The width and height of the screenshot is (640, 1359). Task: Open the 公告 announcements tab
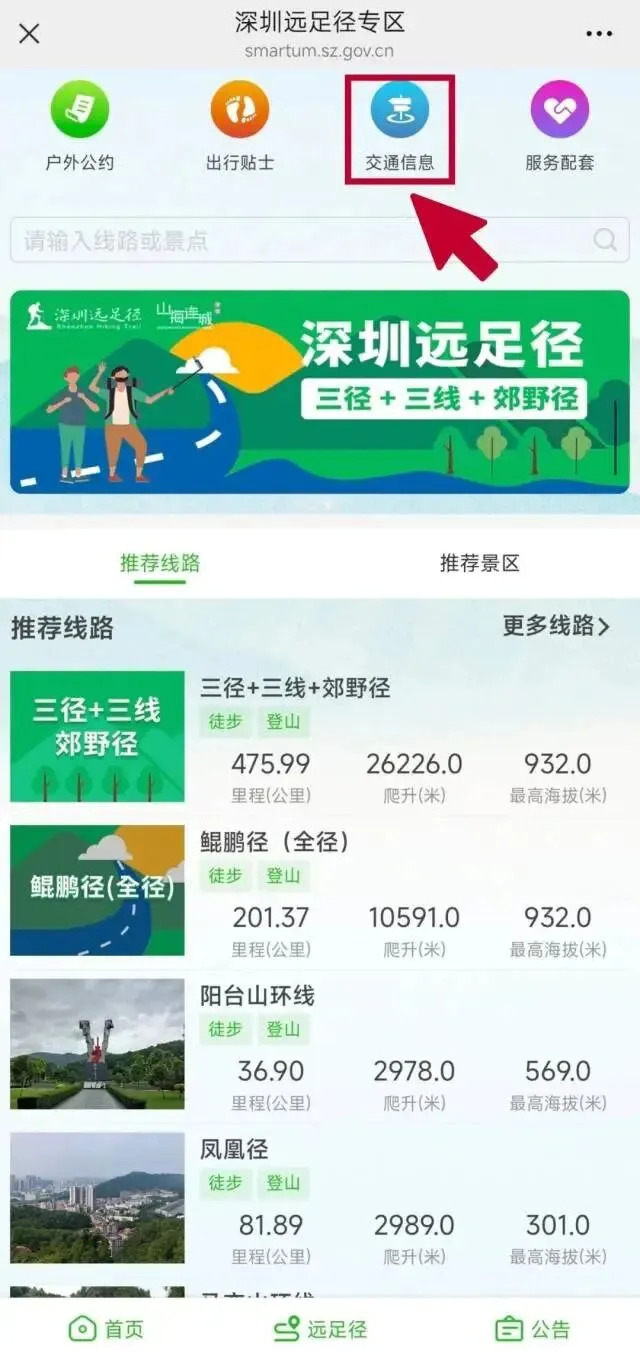click(x=533, y=1329)
